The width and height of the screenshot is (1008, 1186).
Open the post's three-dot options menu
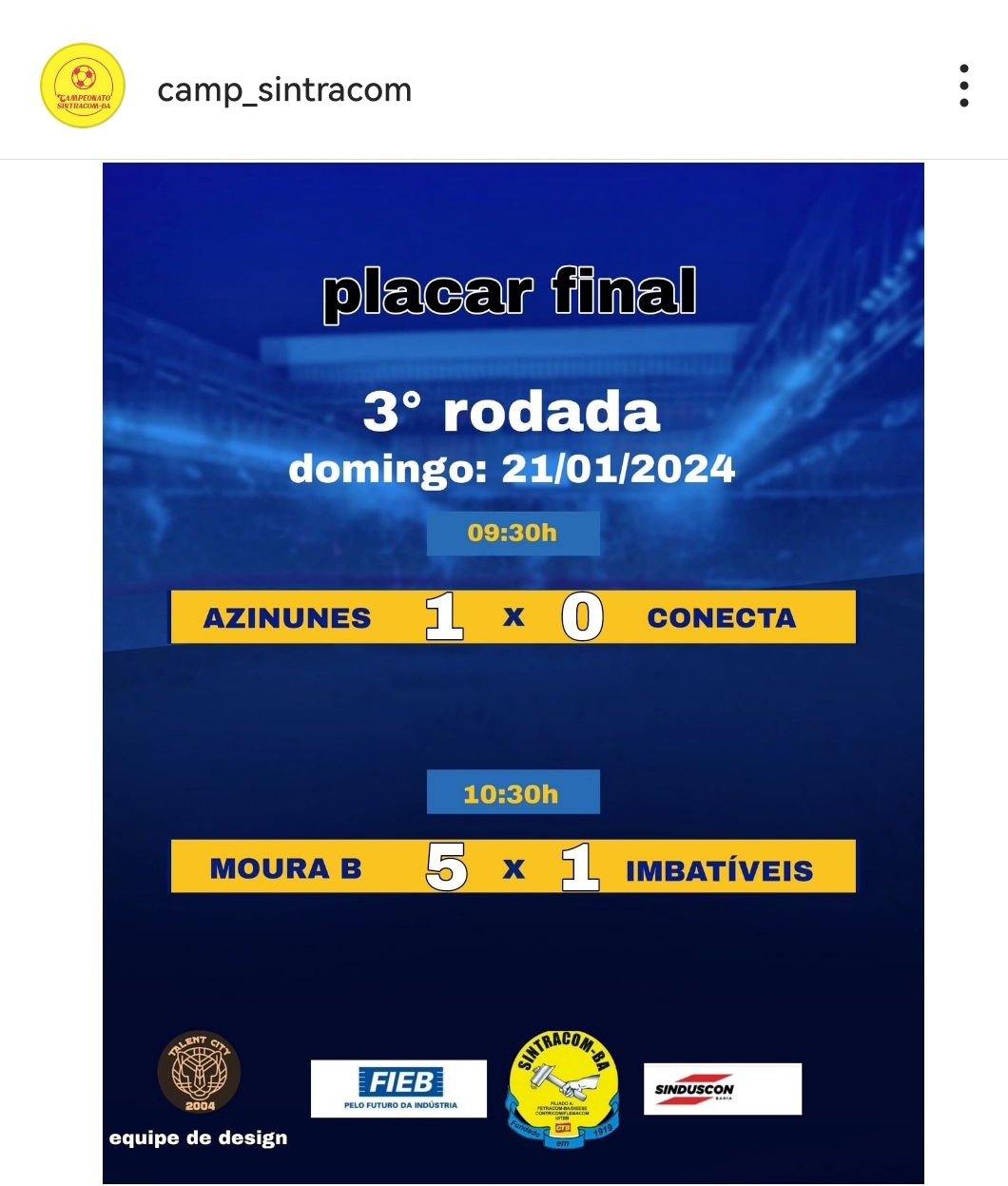pos(964,87)
